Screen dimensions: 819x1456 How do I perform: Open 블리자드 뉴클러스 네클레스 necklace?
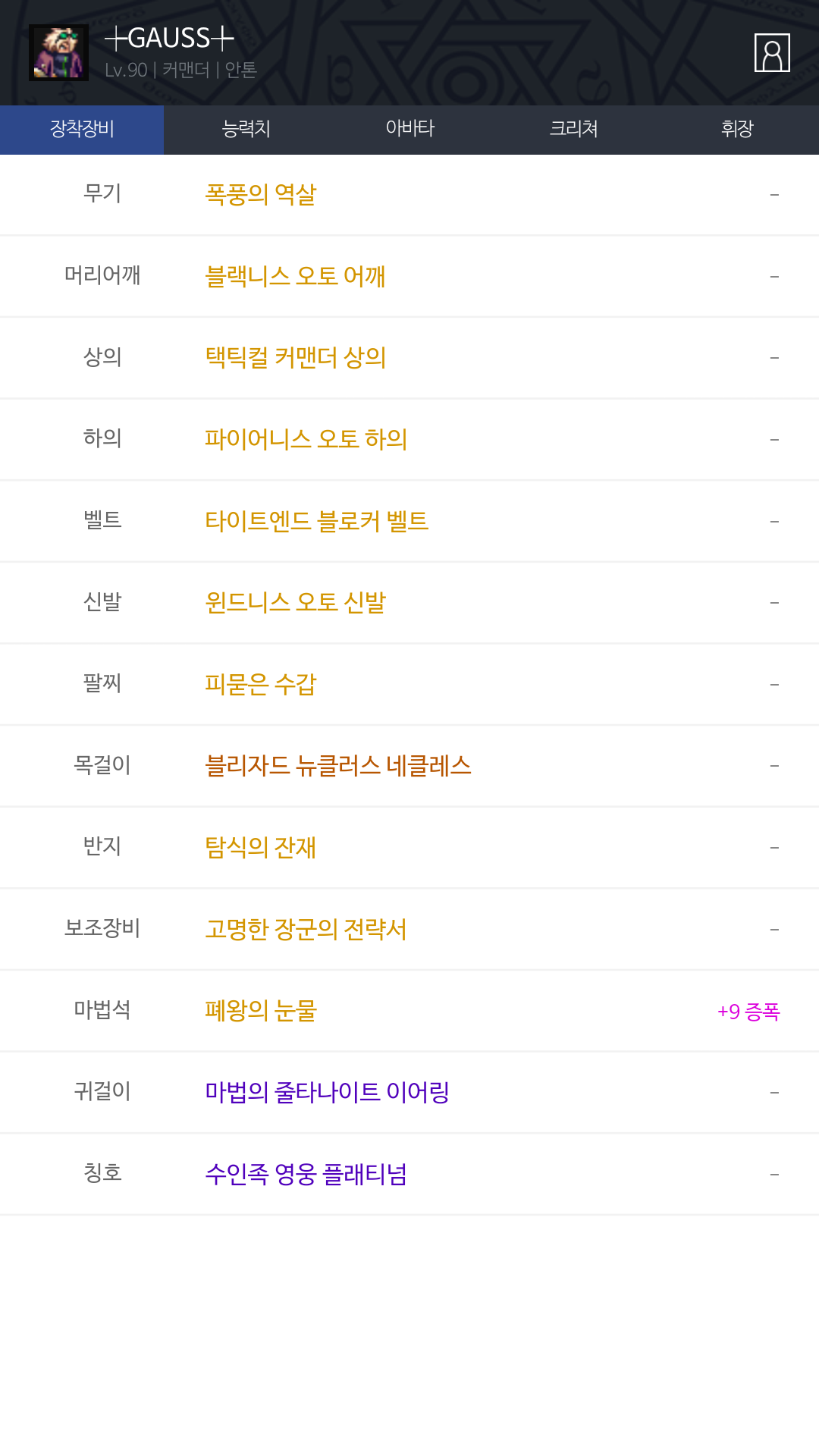[338, 766]
